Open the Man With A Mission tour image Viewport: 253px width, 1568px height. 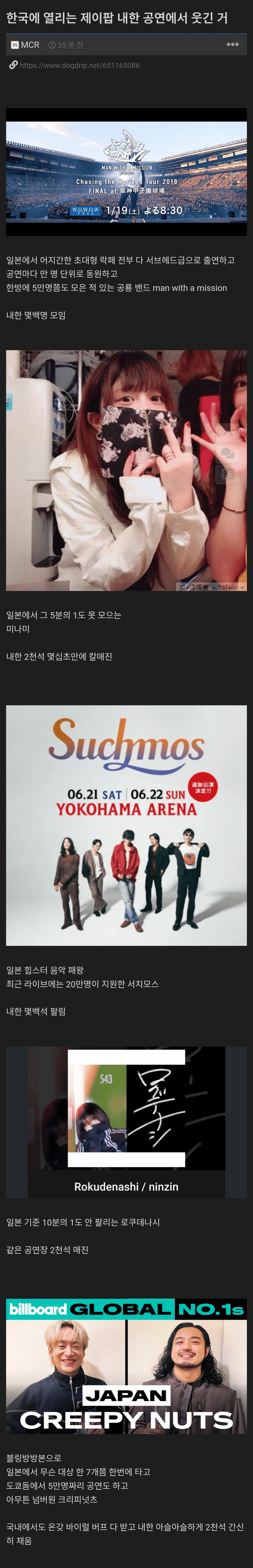pyautogui.click(x=126, y=172)
